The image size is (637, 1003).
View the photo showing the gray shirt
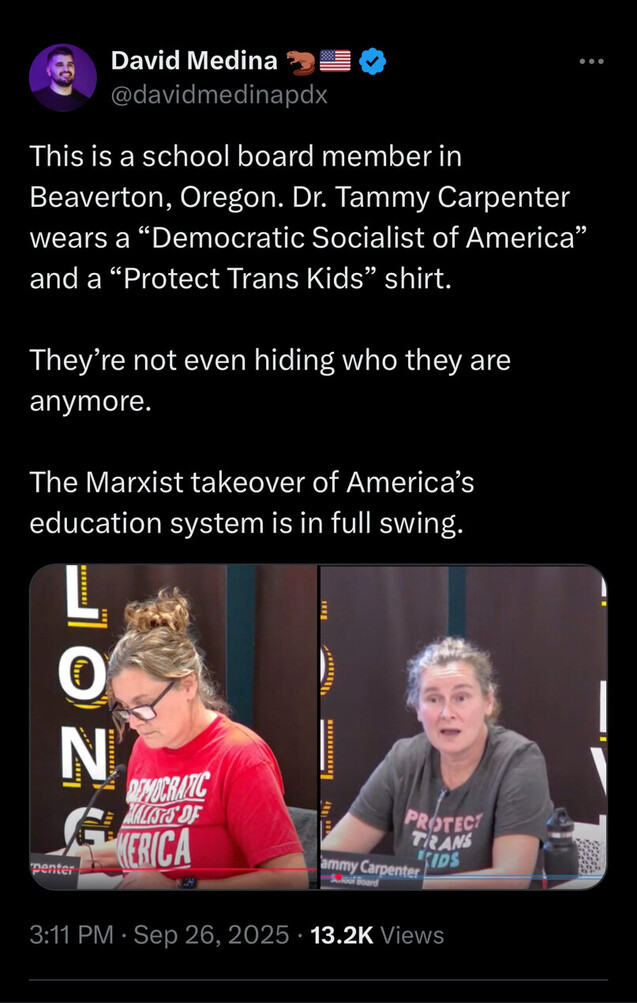coord(463,727)
